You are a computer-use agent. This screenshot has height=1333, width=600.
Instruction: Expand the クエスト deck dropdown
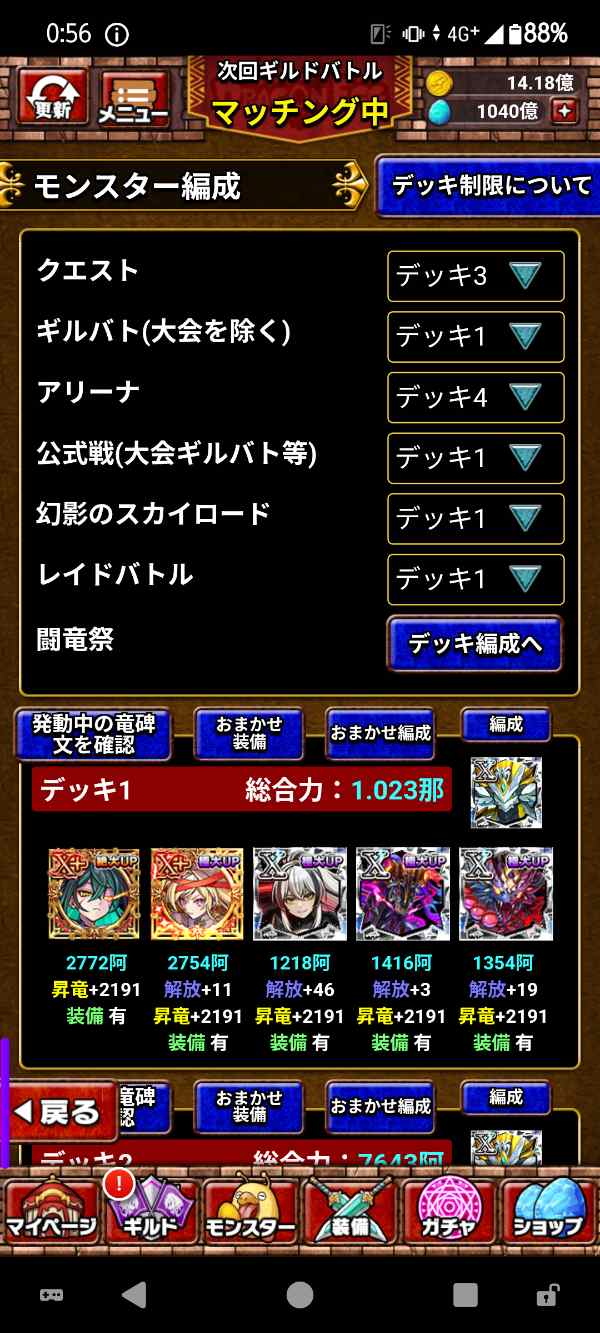pos(476,276)
